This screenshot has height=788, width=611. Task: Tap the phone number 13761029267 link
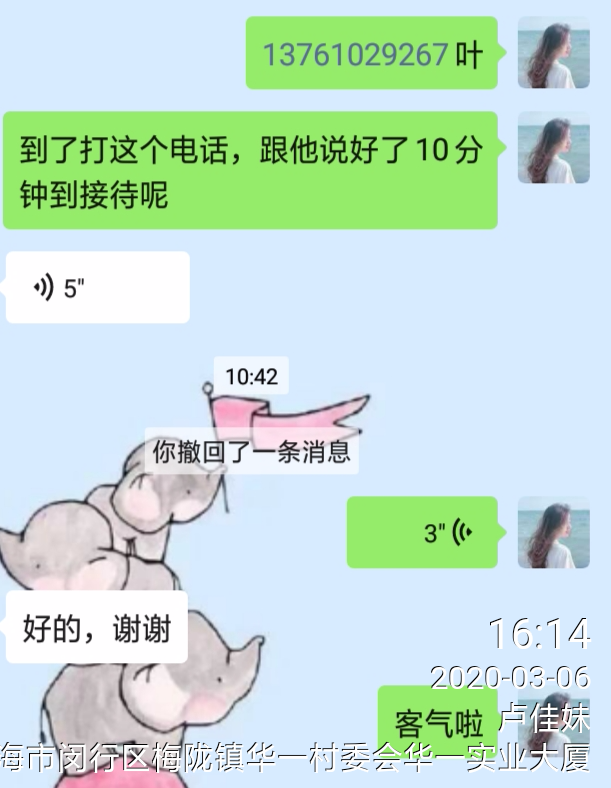[x=354, y=54]
